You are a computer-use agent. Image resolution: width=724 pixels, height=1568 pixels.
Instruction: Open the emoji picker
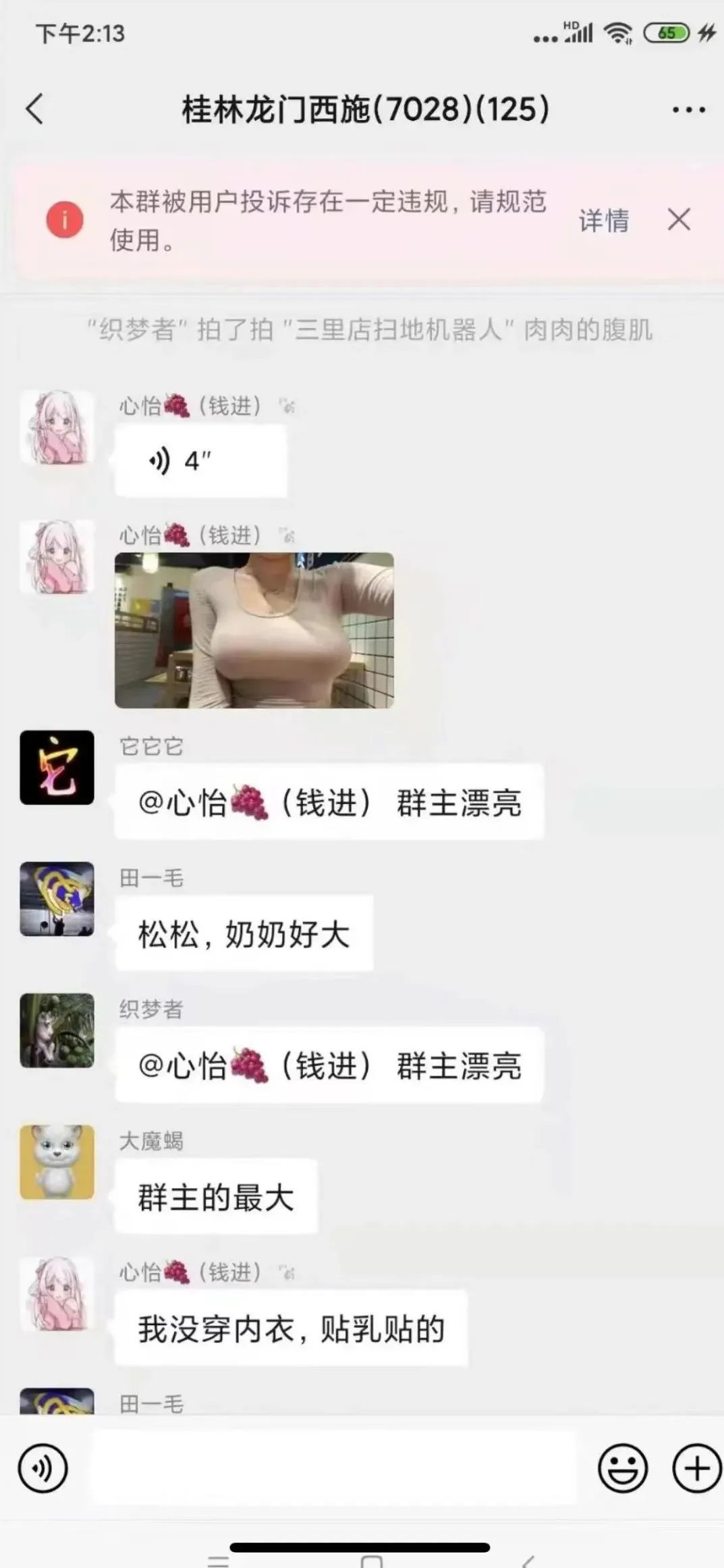[x=622, y=1468]
